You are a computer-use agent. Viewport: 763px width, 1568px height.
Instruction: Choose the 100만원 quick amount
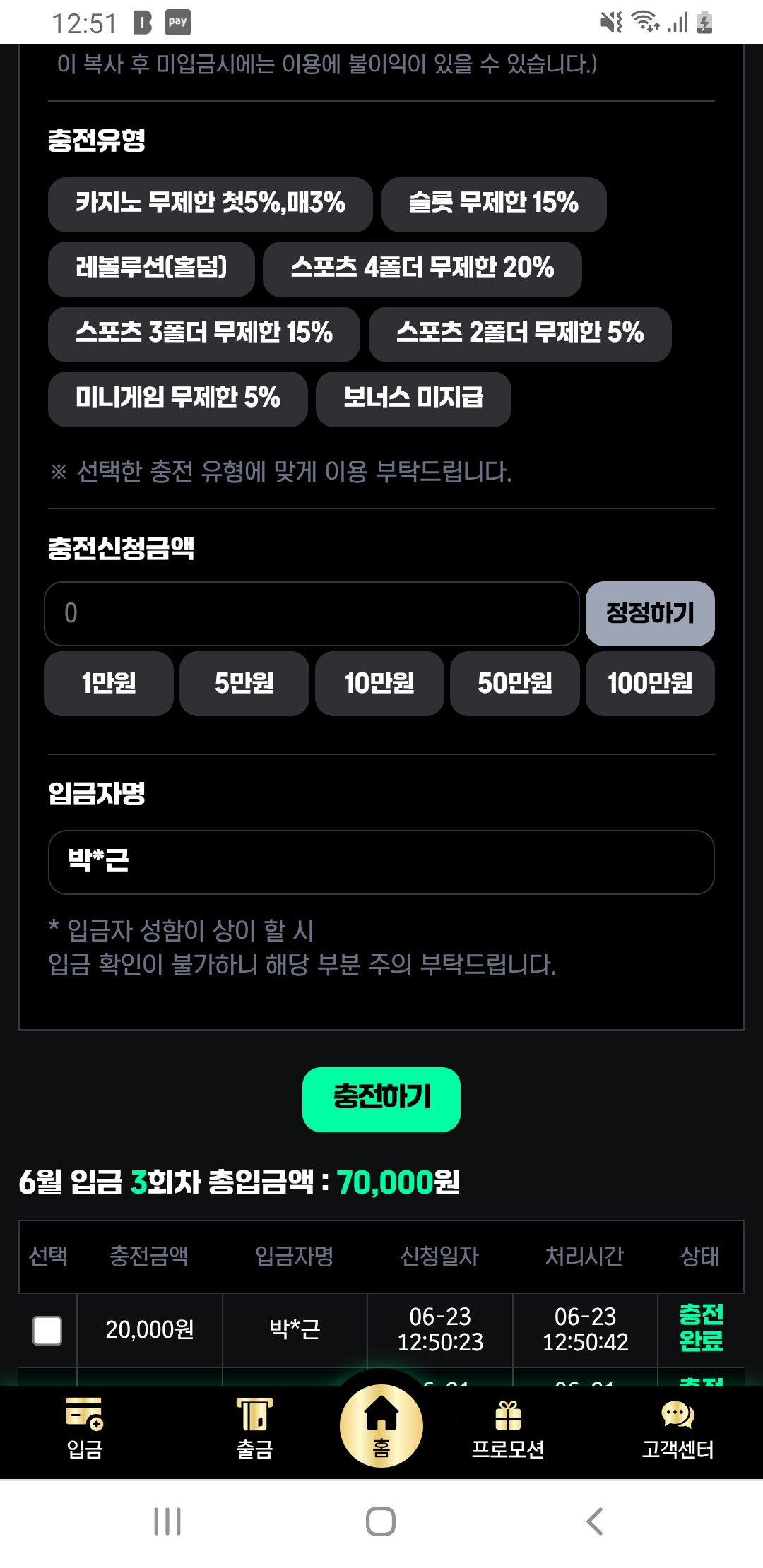tap(649, 683)
